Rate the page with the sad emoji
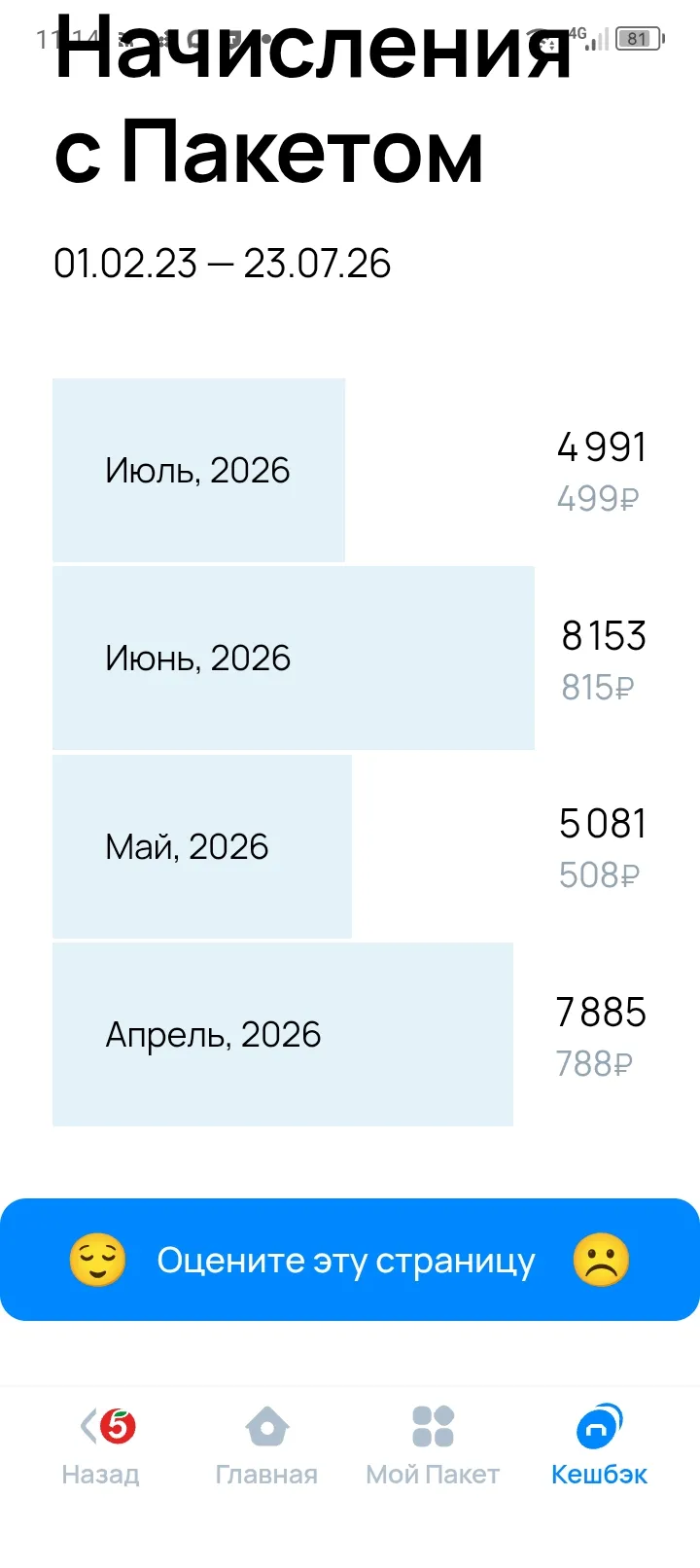700x1568 pixels. [x=601, y=1261]
